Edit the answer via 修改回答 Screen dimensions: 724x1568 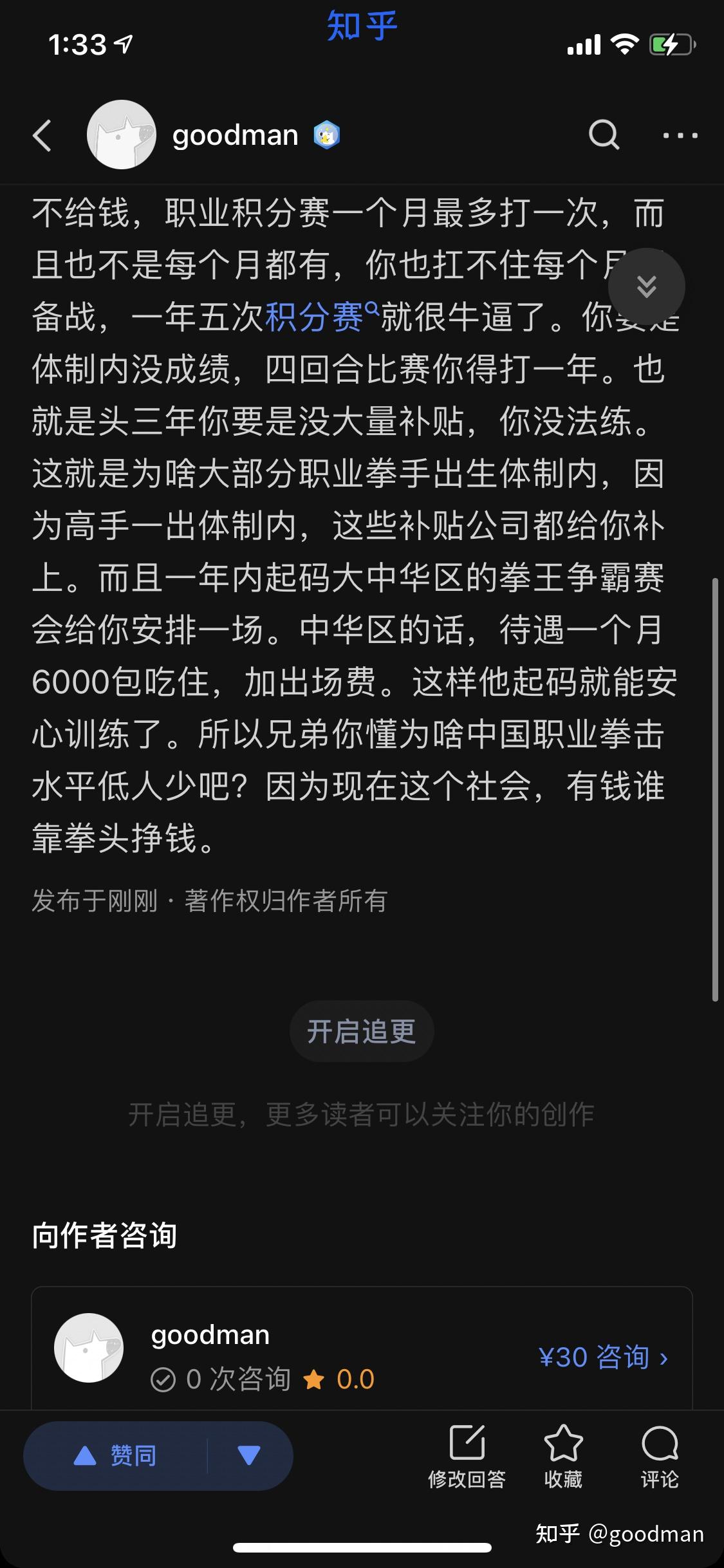click(x=467, y=1457)
